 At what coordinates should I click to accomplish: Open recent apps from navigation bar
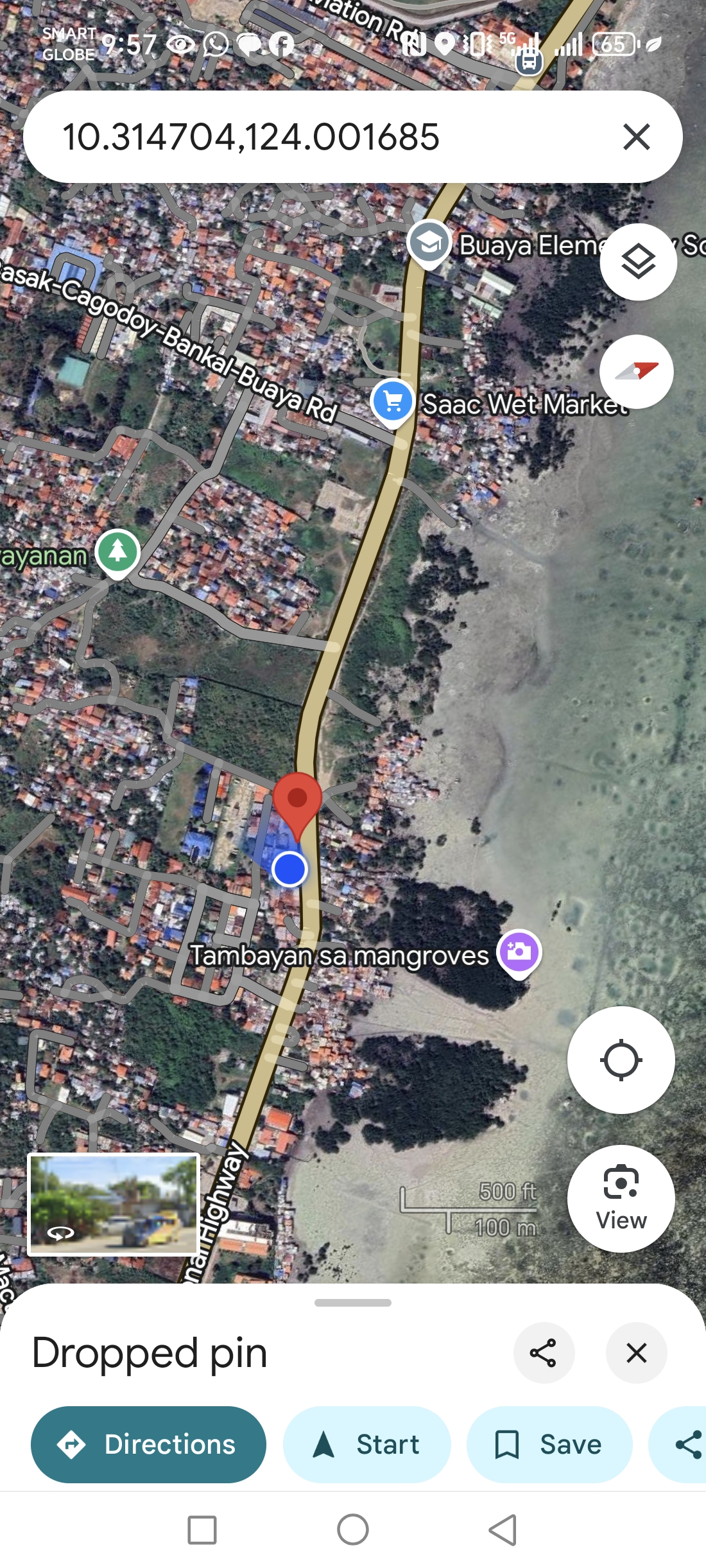point(202,1530)
